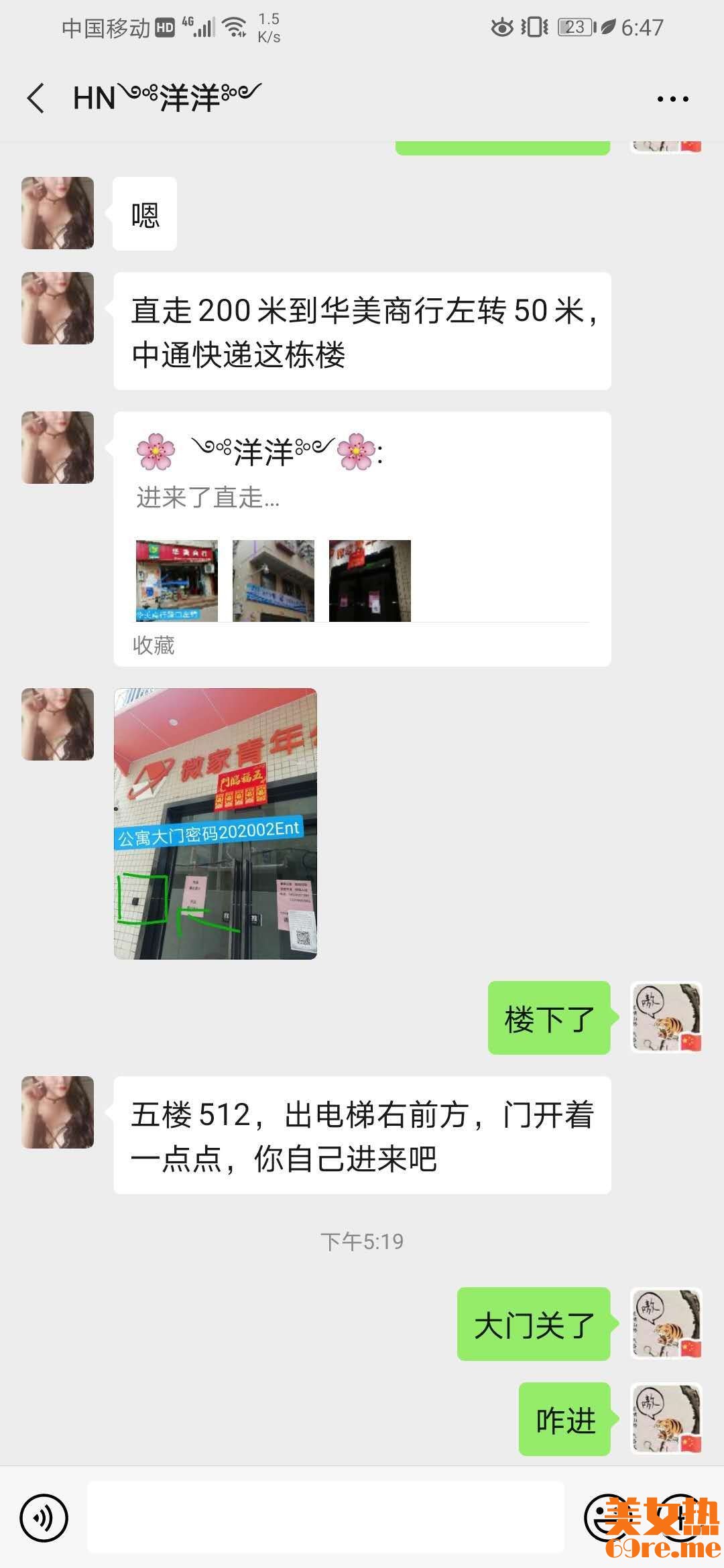The height and width of the screenshot is (1568, 724).
Task: Go back from the chat
Action: point(36,99)
